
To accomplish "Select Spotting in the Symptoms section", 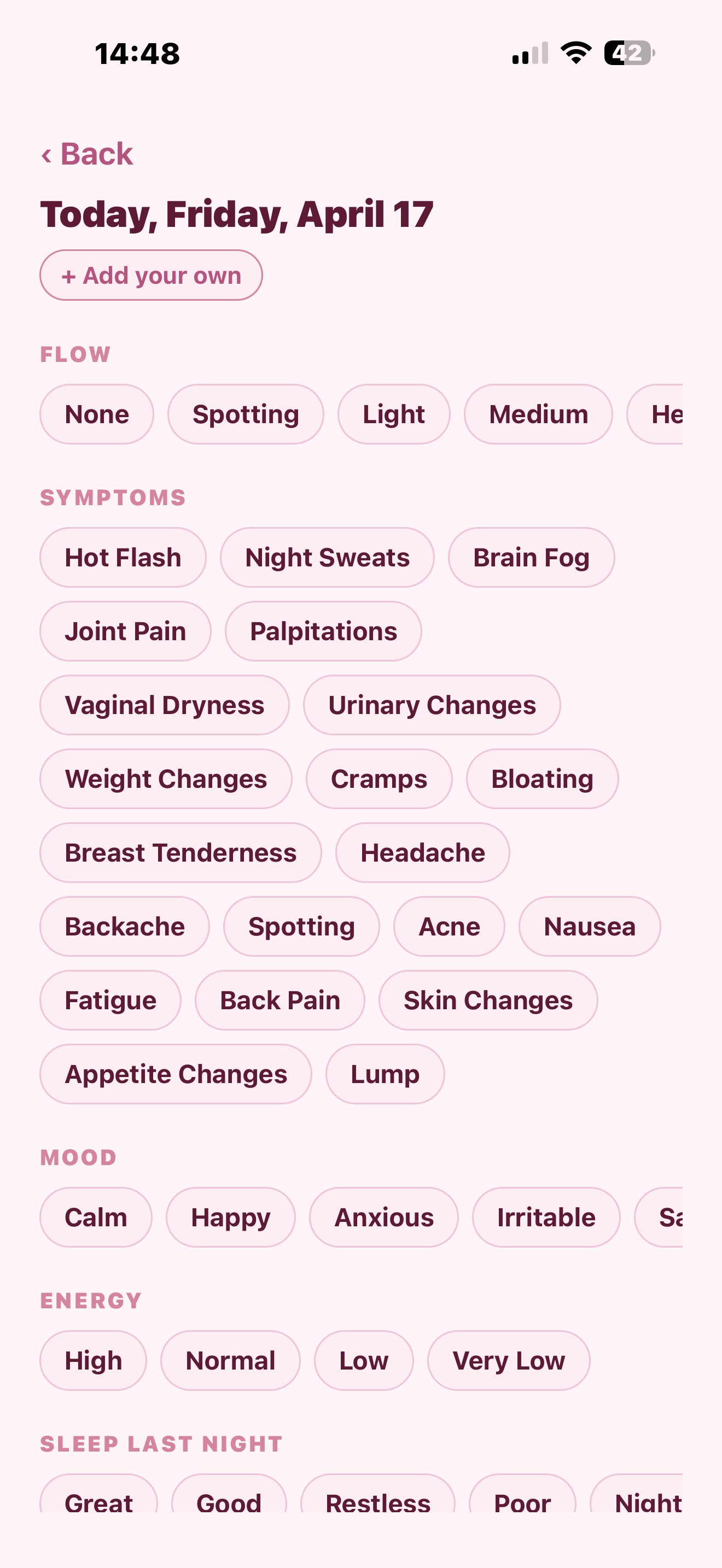I will pos(301,926).
